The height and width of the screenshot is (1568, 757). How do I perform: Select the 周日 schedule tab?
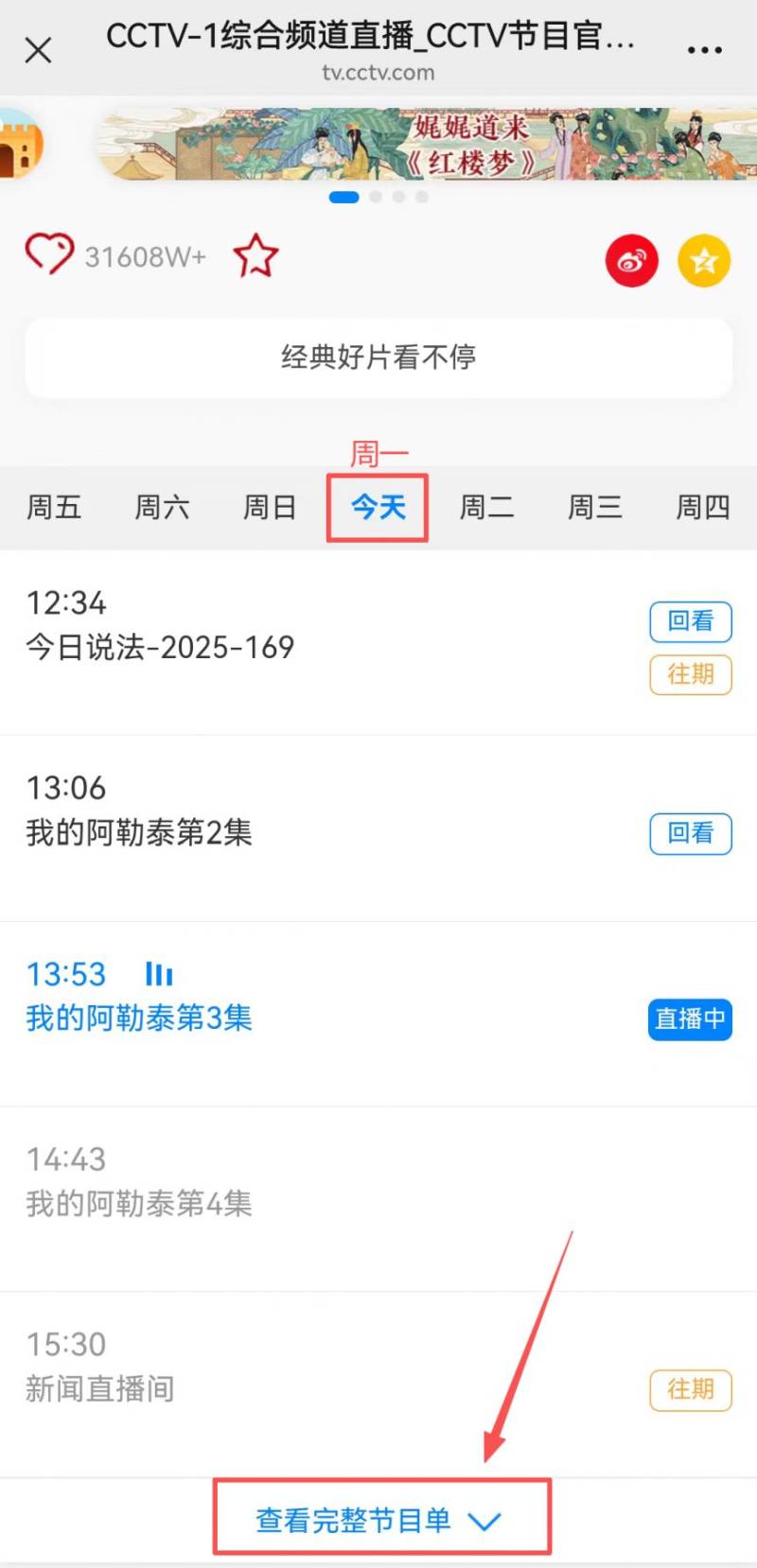coord(270,508)
